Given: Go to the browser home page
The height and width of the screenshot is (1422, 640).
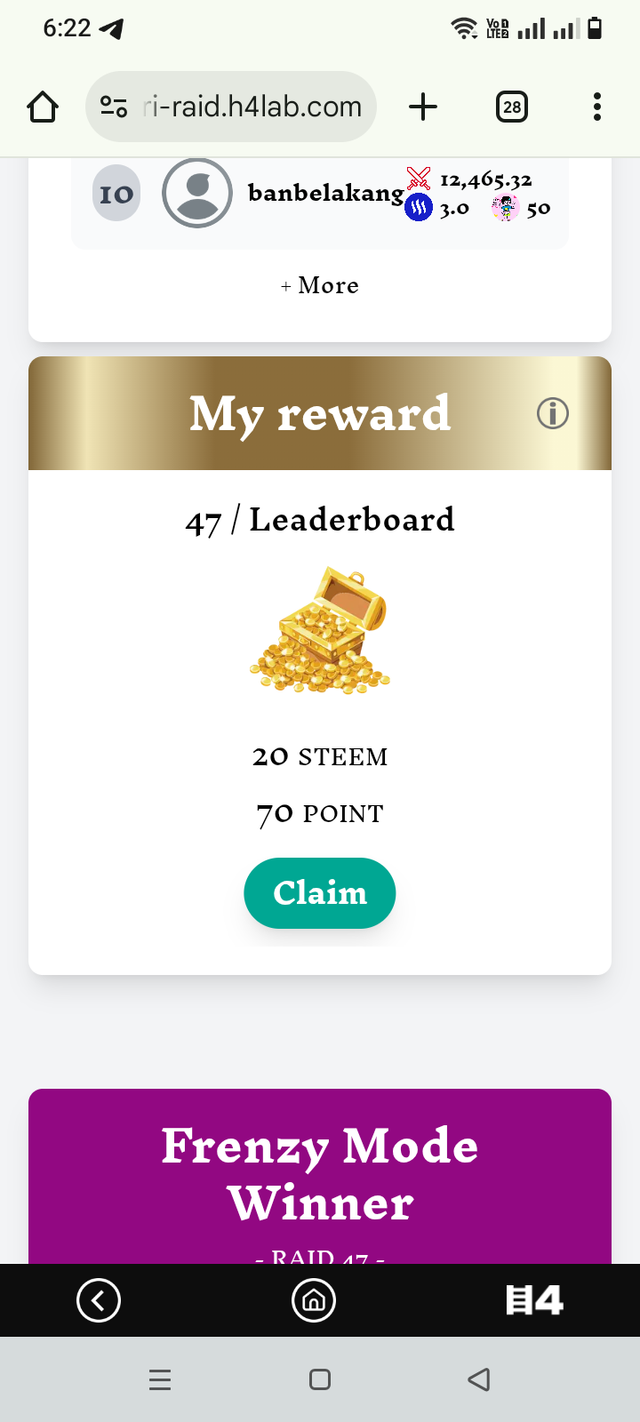Looking at the screenshot, I should (x=43, y=107).
